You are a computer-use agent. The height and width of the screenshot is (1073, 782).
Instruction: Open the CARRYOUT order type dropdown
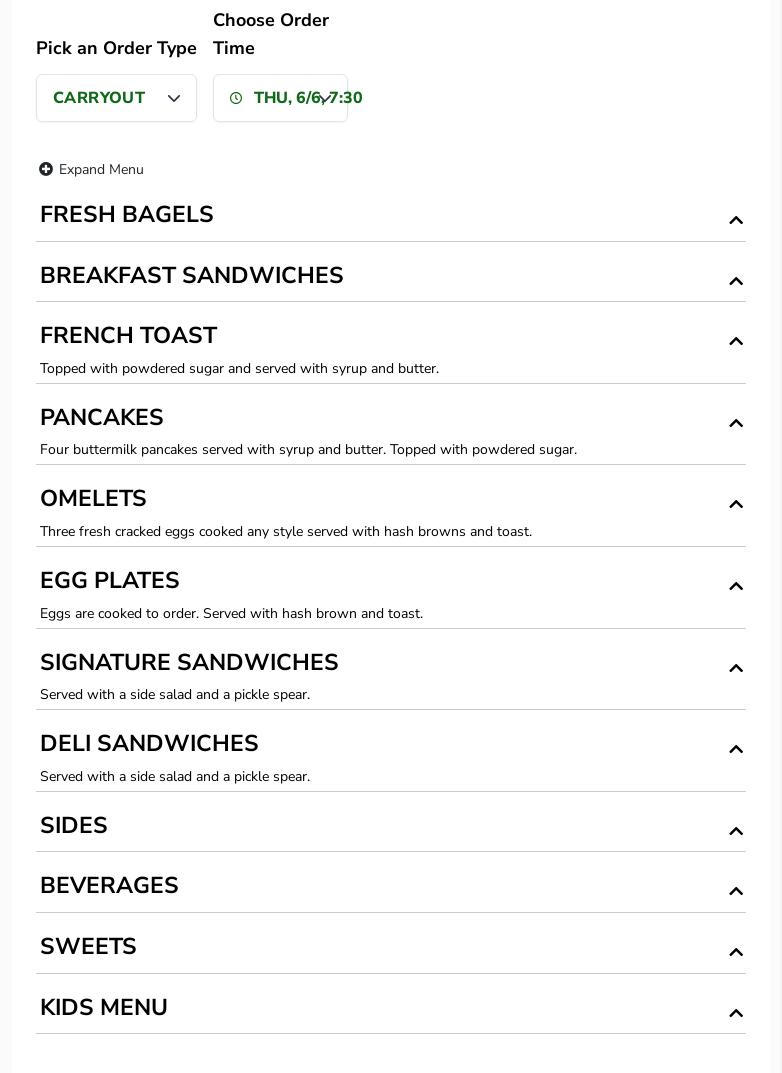coord(116,98)
